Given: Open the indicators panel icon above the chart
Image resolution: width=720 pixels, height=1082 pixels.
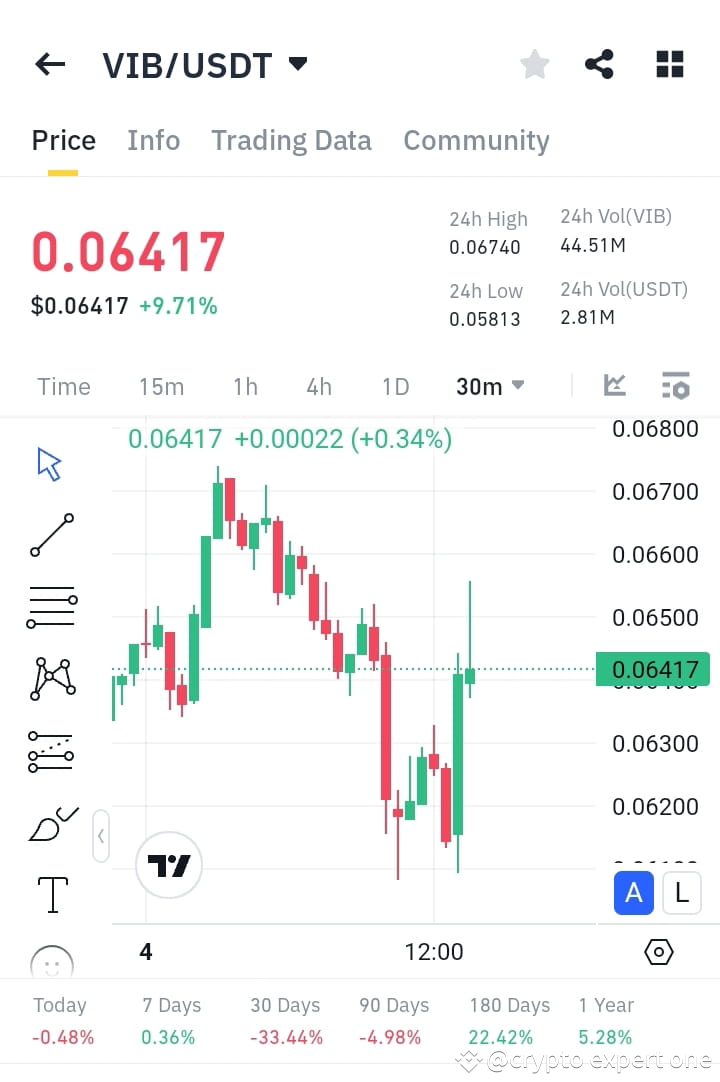Looking at the screenshot, I should [x=614, y=385].
